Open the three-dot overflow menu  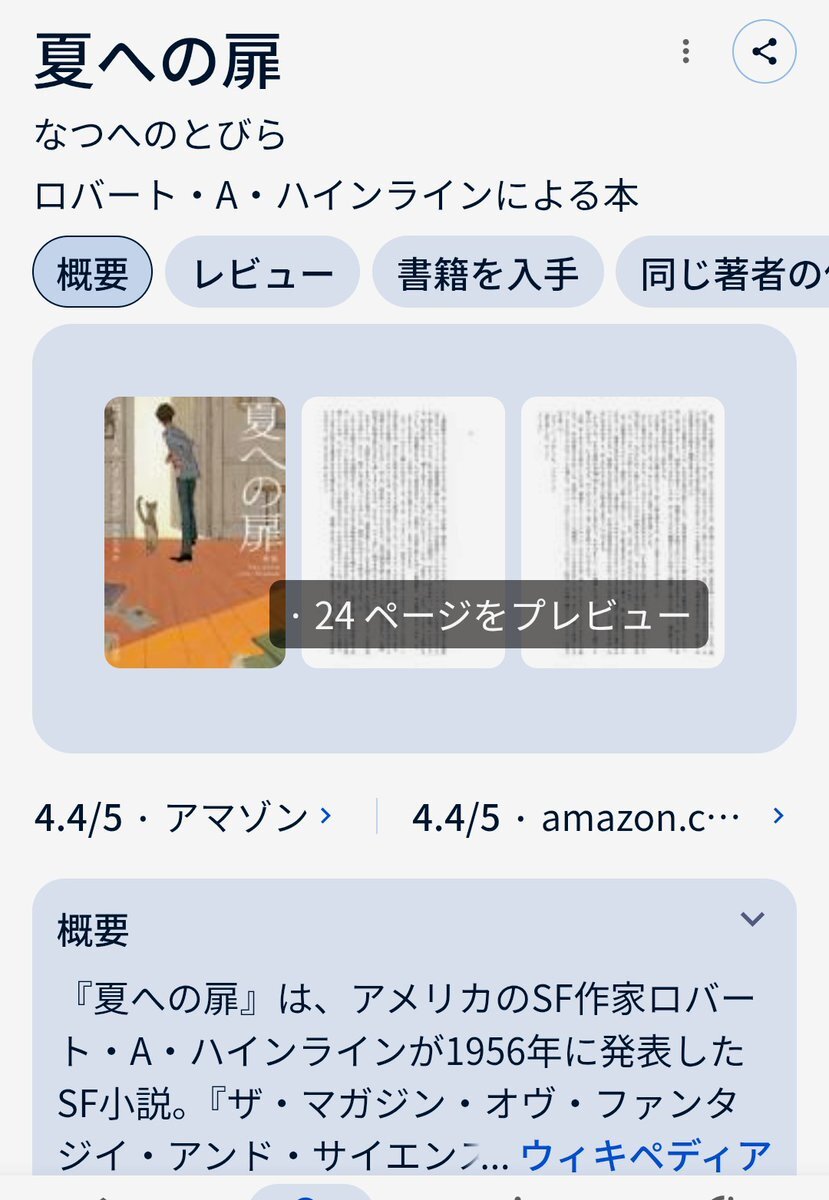[685, 52]
